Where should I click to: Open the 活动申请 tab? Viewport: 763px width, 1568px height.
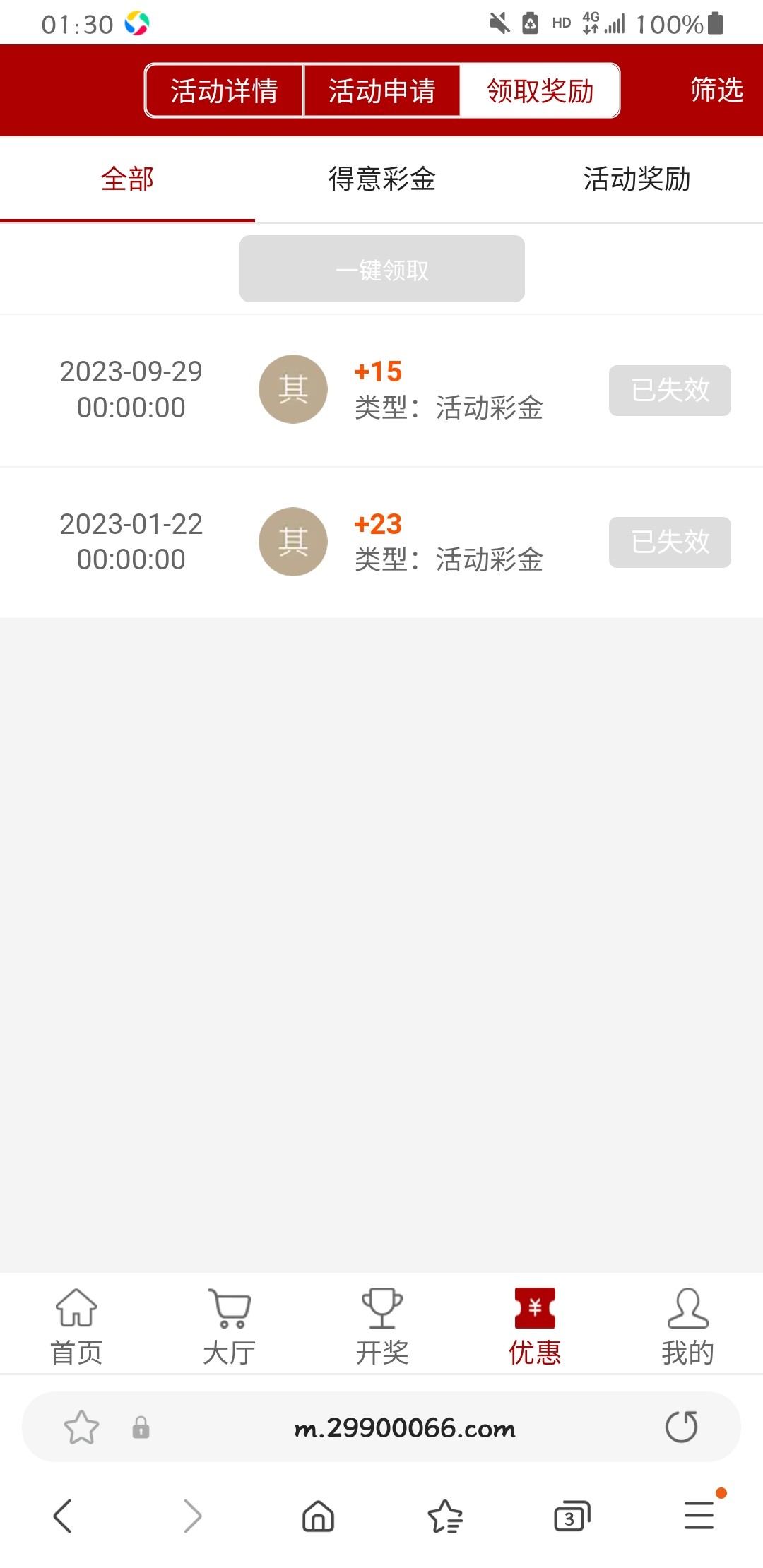click(x=381, y=90)
